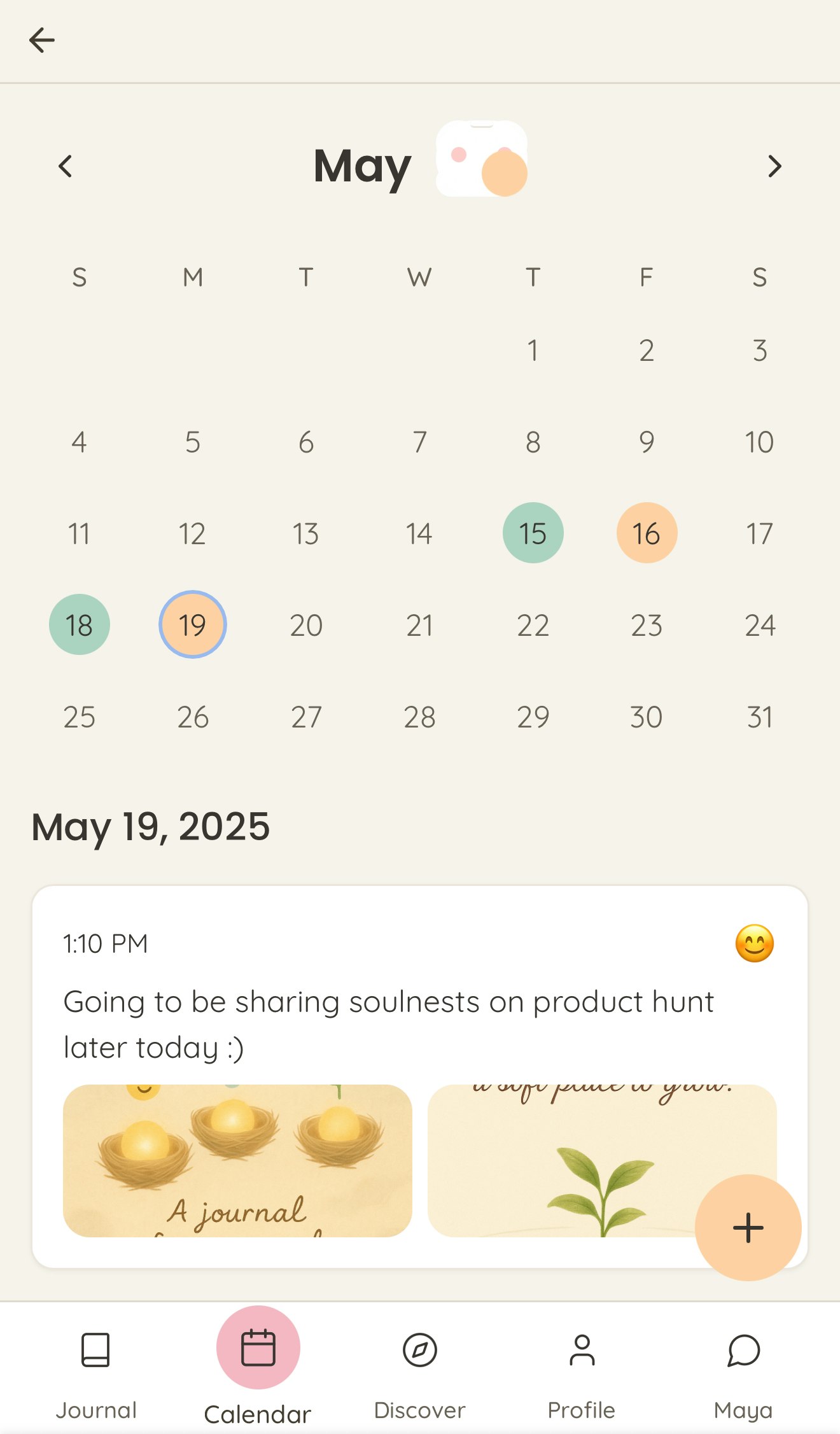Choose May 10 on the calendar

(x=760, y=442)
